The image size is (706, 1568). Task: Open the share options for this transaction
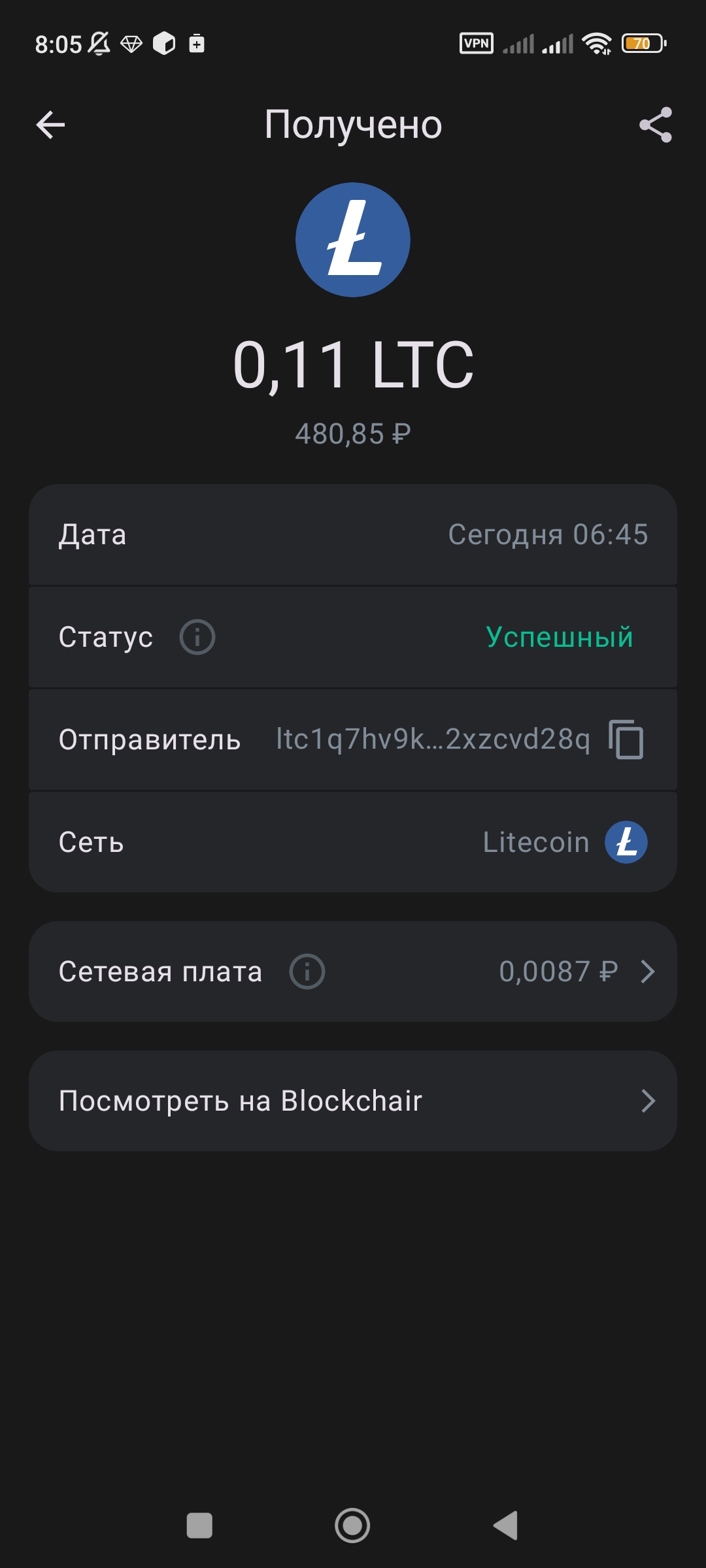tap(656, 124)
